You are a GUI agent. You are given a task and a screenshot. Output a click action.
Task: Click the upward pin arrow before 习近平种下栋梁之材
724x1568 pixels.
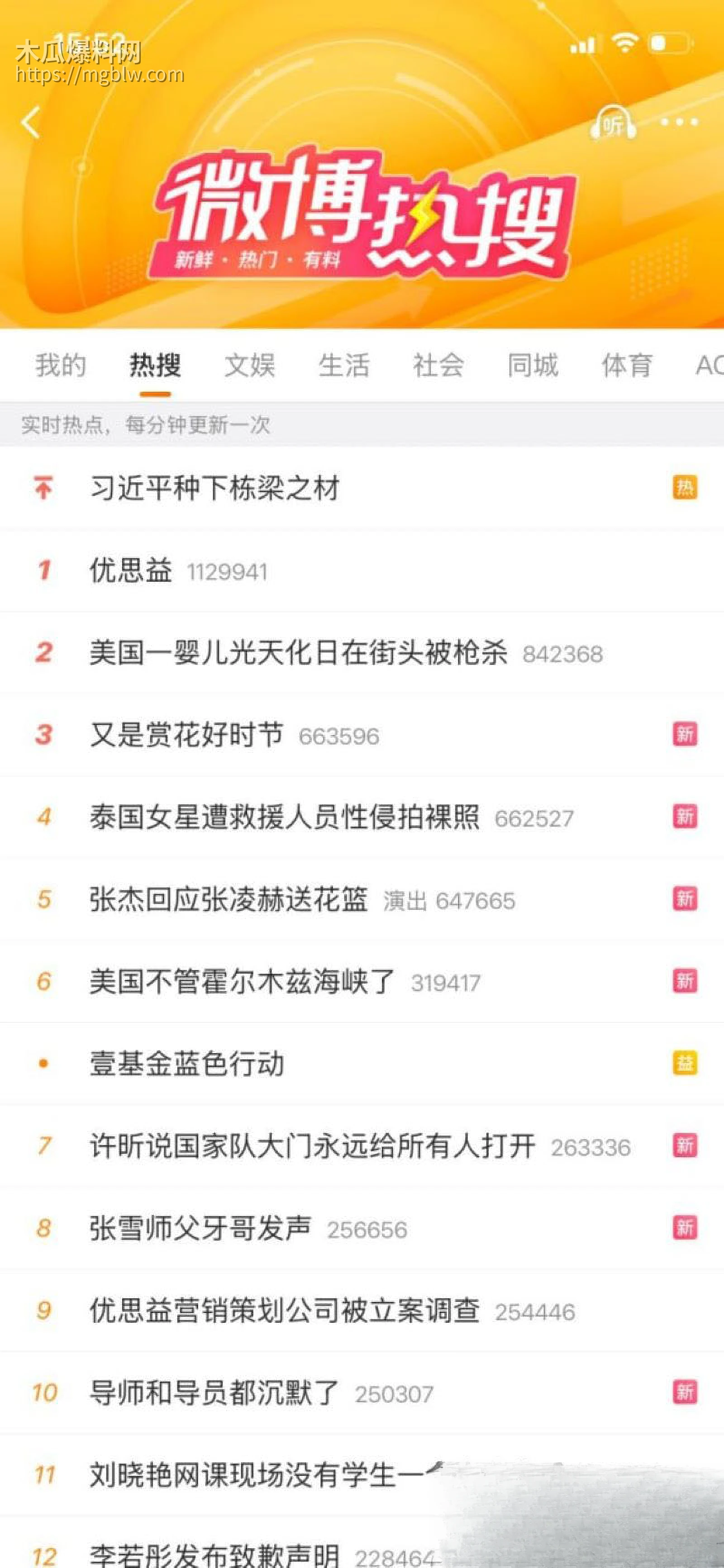point(44,488)
